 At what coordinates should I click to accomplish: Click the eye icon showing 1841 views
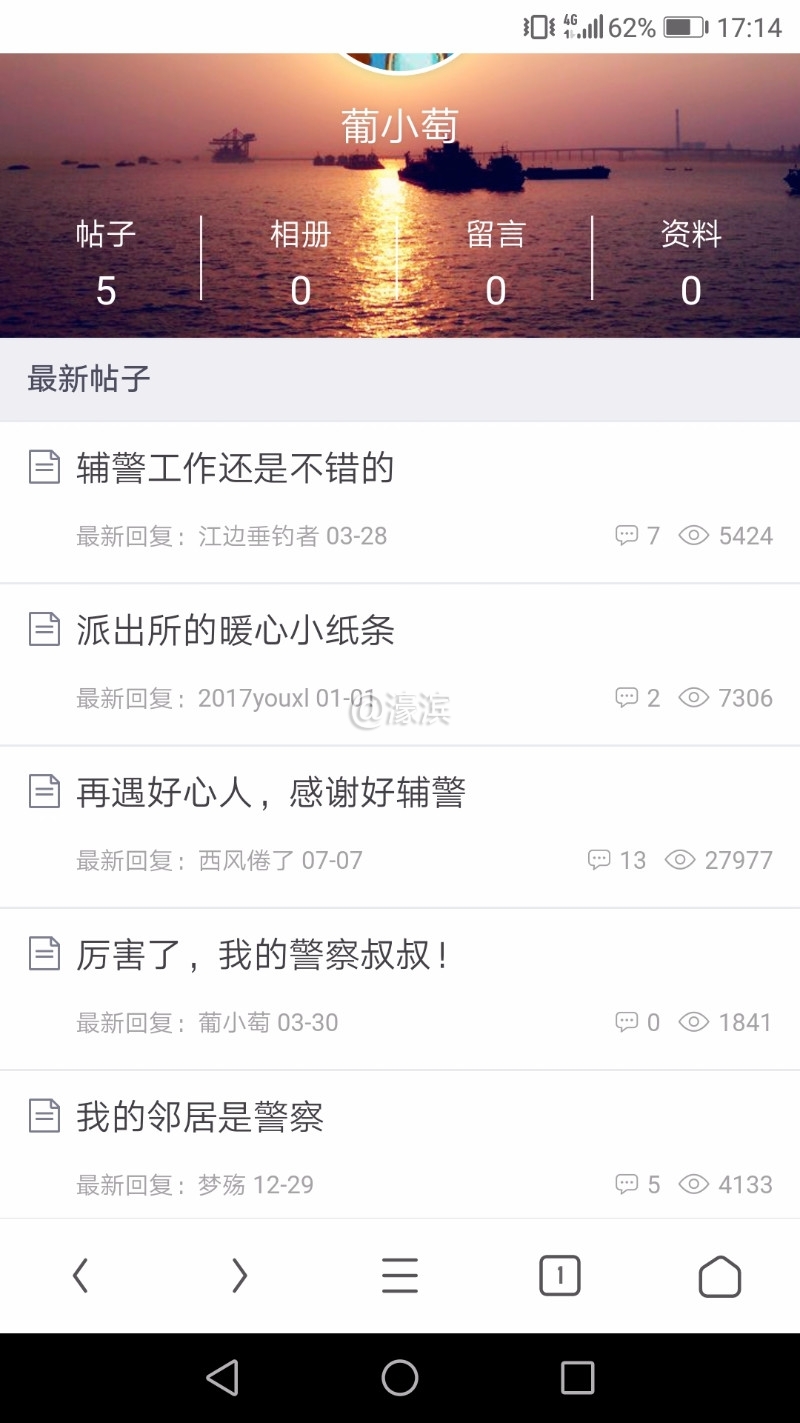pyautogui.click(x=692, y=1022)
